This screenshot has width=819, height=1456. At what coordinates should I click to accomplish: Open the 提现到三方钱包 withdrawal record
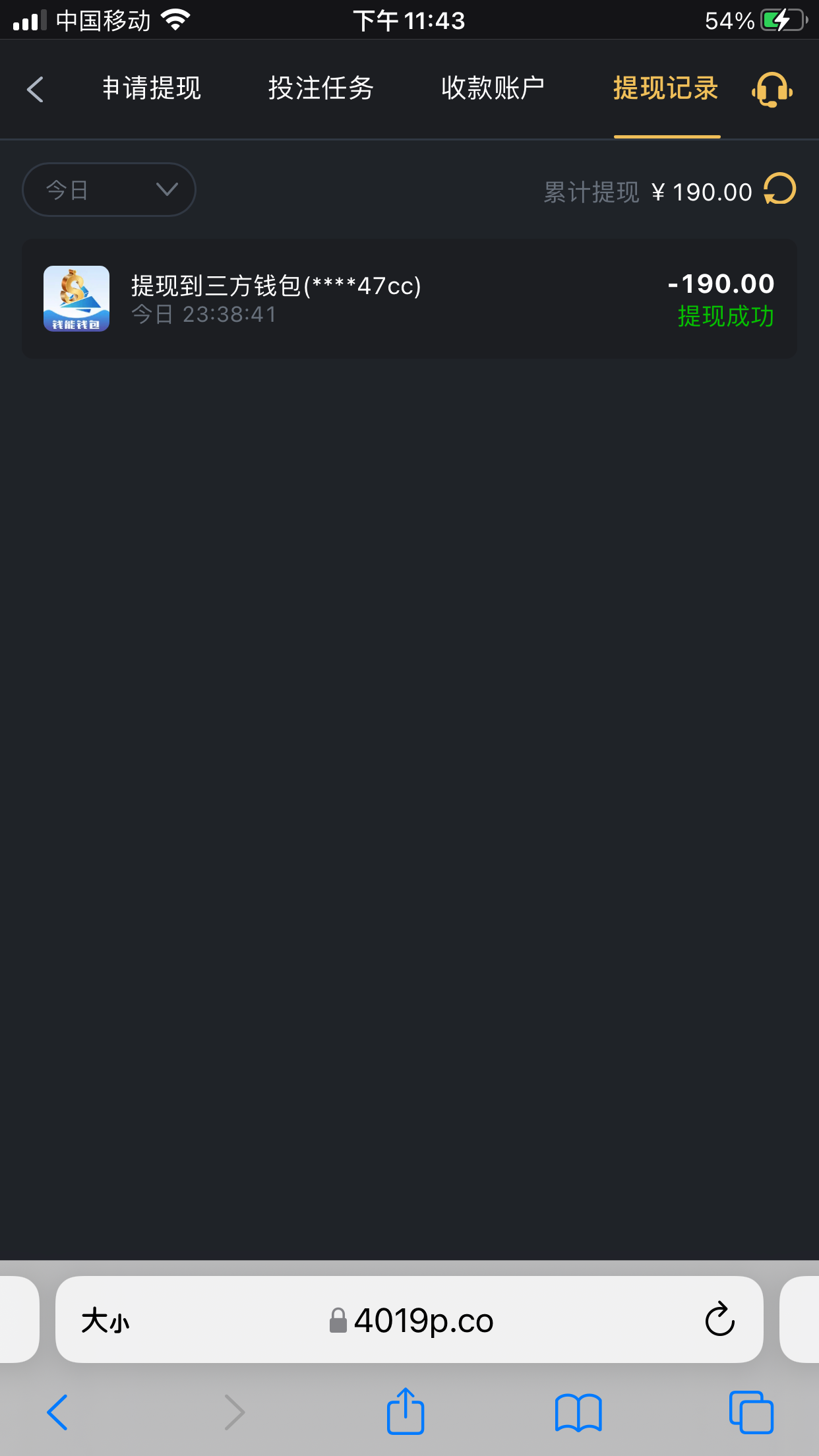[x=409, y=299]
